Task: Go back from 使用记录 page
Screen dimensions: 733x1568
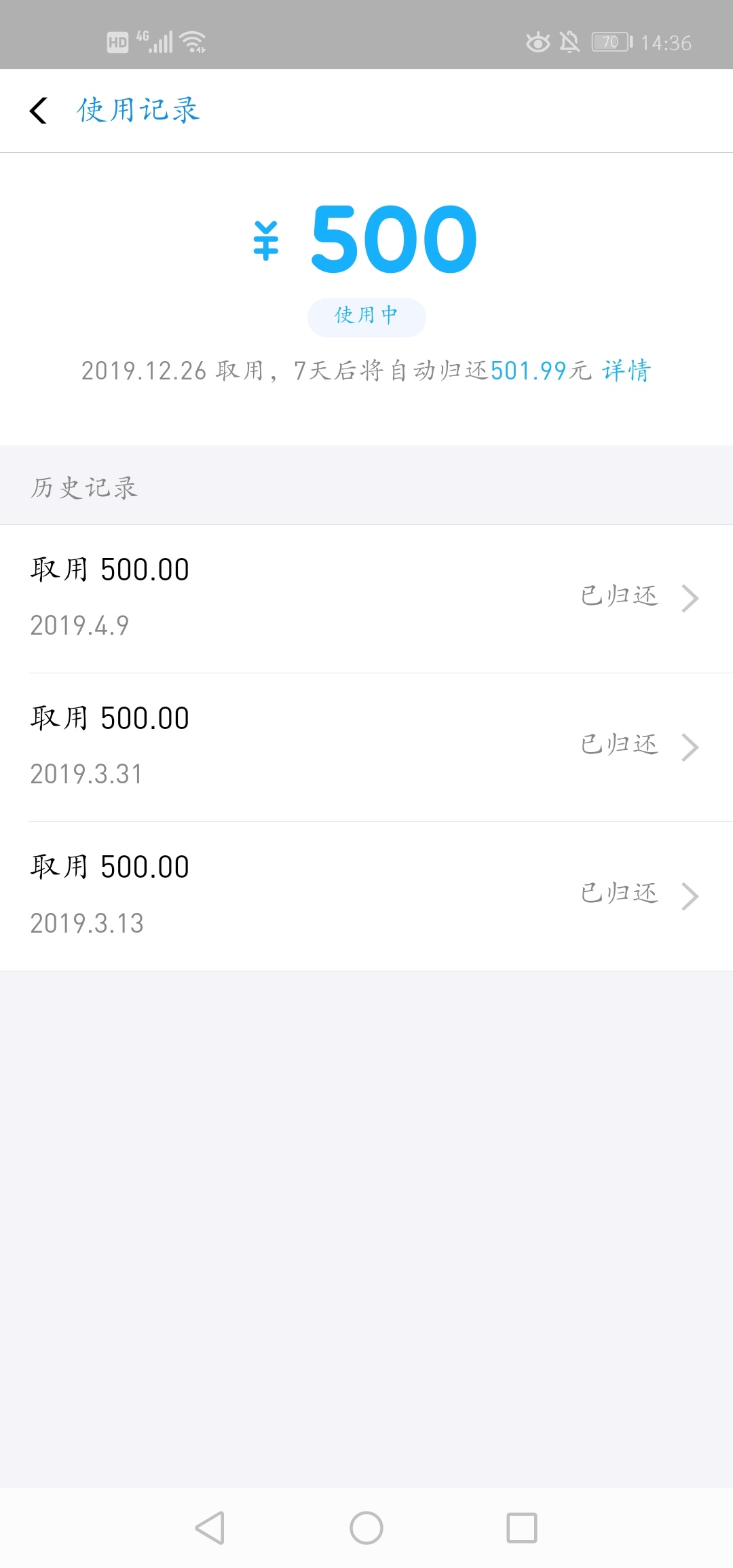Action: (39, 111)
